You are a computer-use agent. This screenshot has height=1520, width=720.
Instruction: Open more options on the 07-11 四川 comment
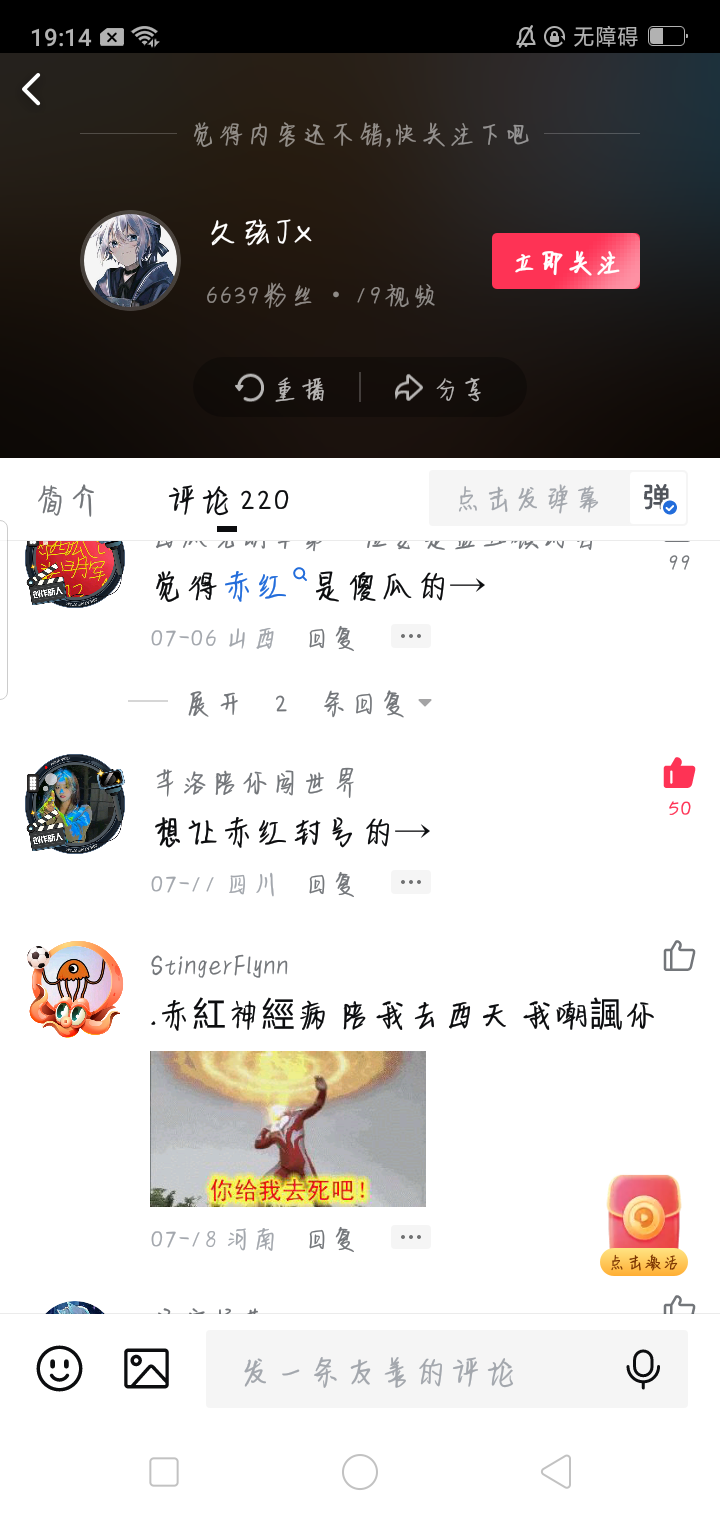(x=410, y=882)
